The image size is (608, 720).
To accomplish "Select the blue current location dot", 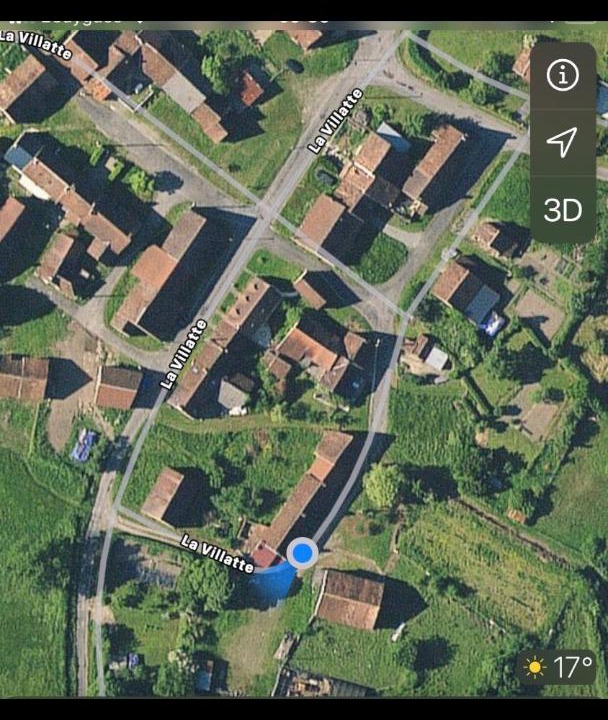I will point(302,553).
